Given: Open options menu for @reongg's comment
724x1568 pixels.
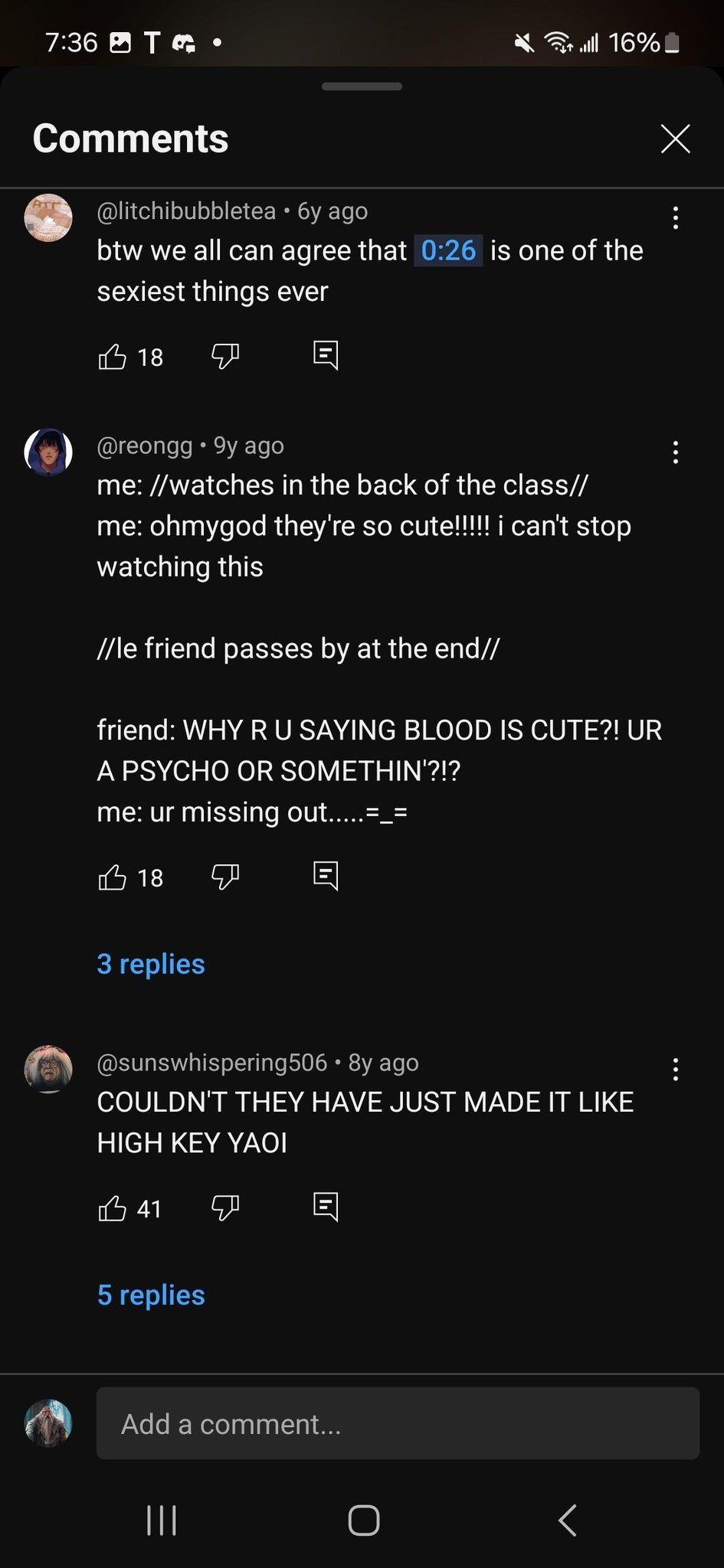Looking at the screenshot, I should [675, 452].
